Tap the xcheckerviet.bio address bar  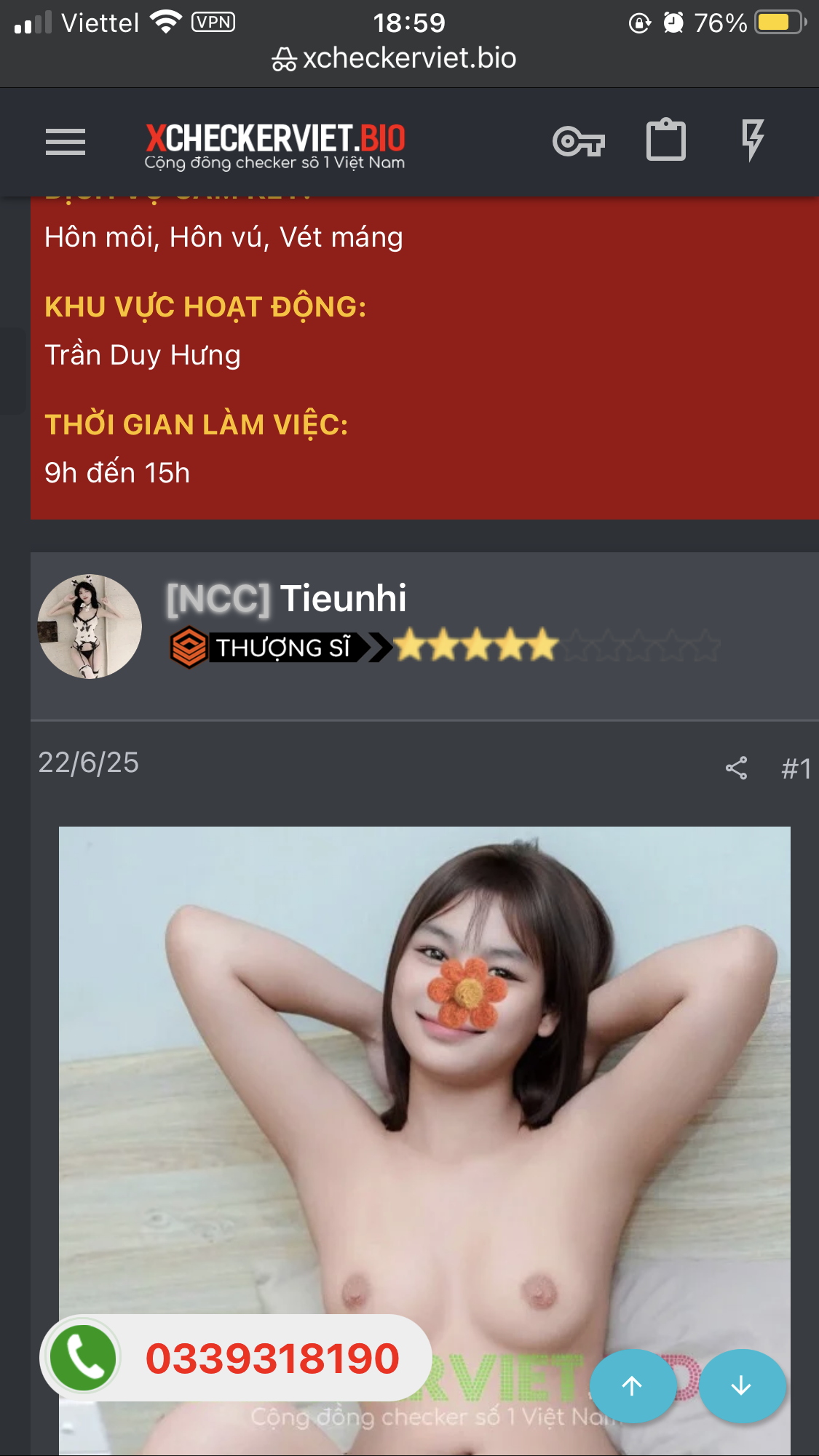408,58
